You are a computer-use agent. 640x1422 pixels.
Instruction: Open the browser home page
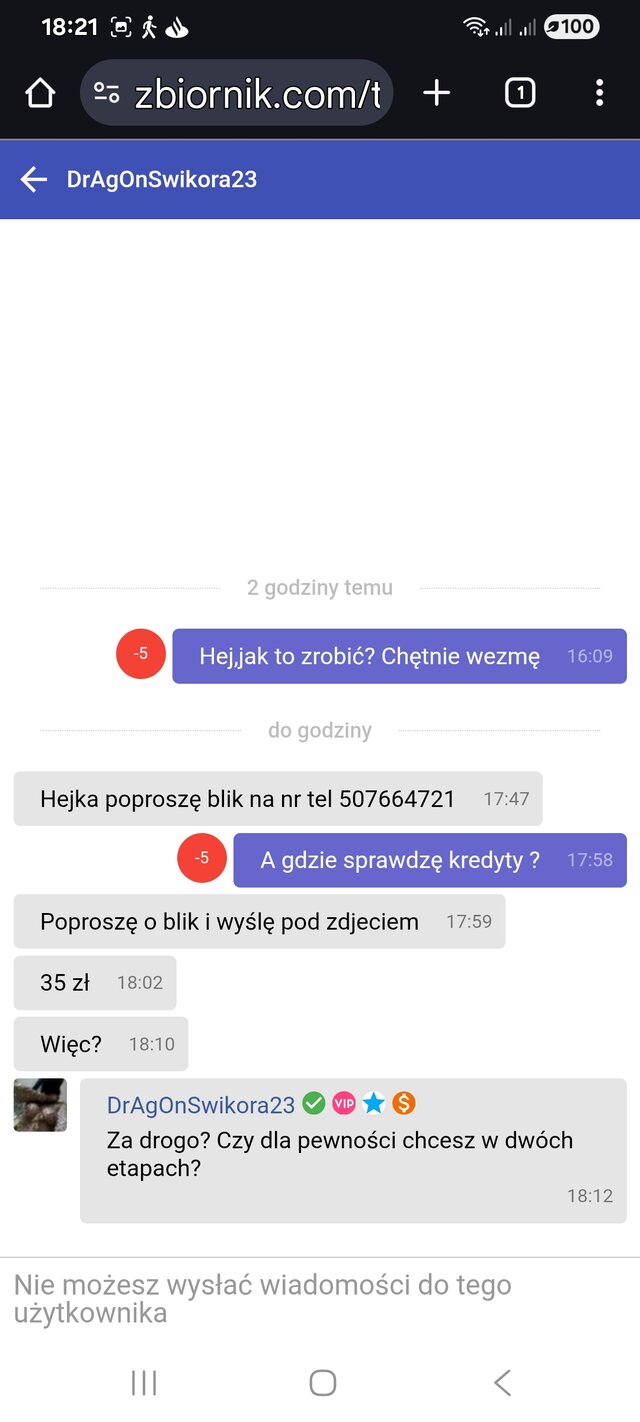point(40,94)
